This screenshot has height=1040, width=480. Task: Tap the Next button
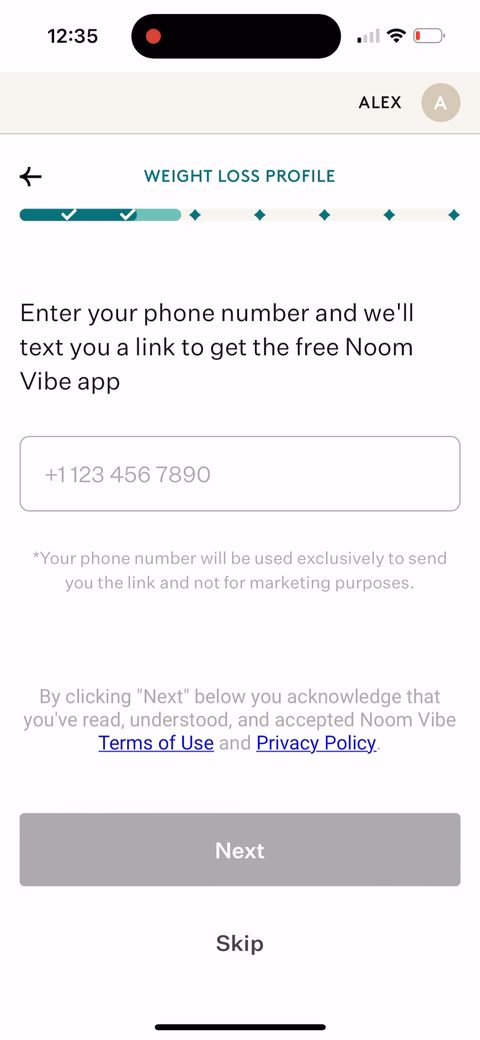(x=240, y=850)
